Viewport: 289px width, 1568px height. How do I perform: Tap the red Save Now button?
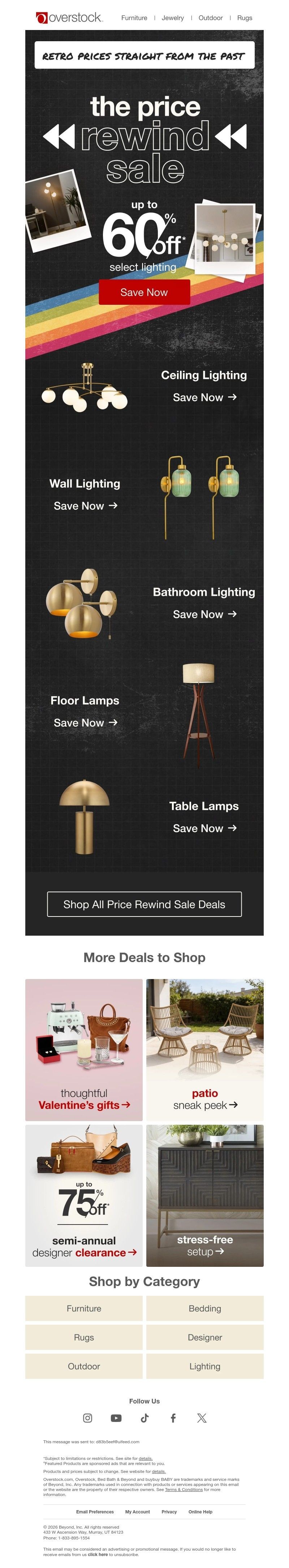coord(144,292)
